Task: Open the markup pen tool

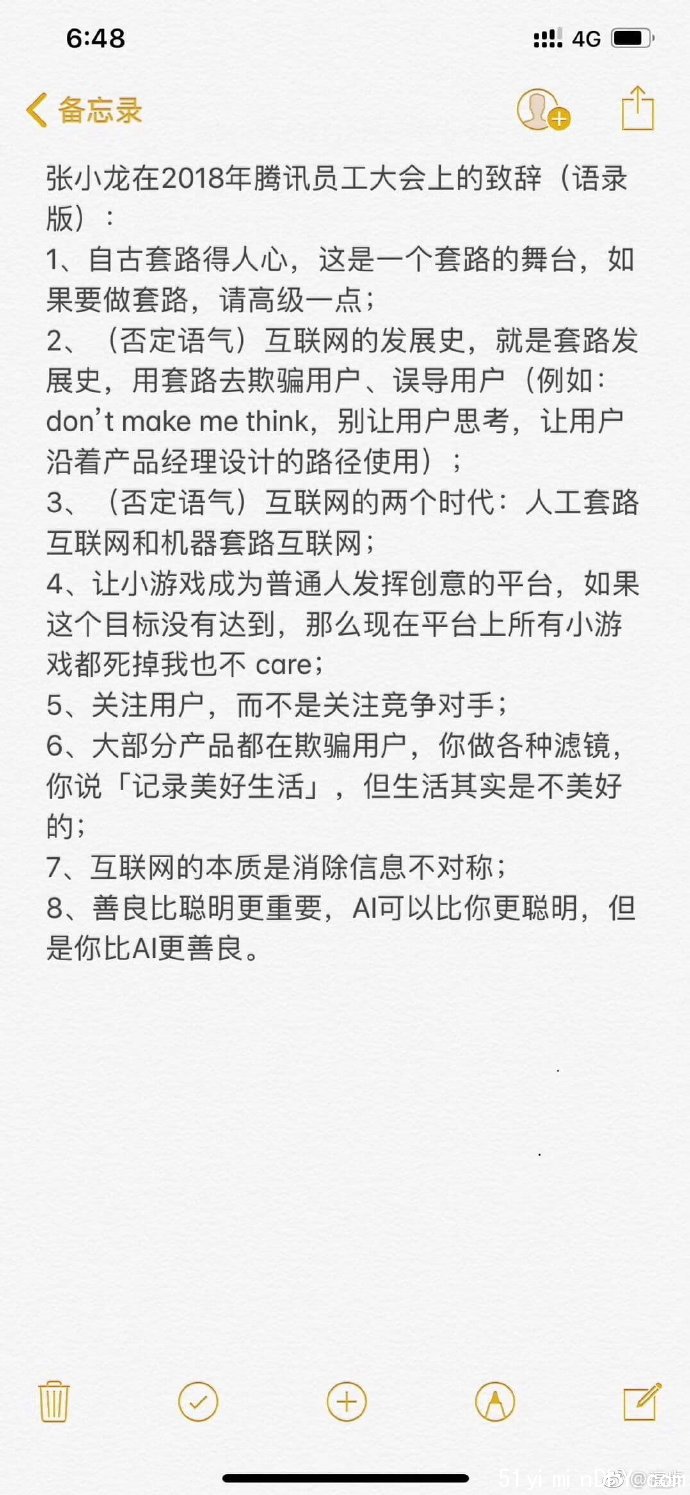Action: [x=494, y=1401]
